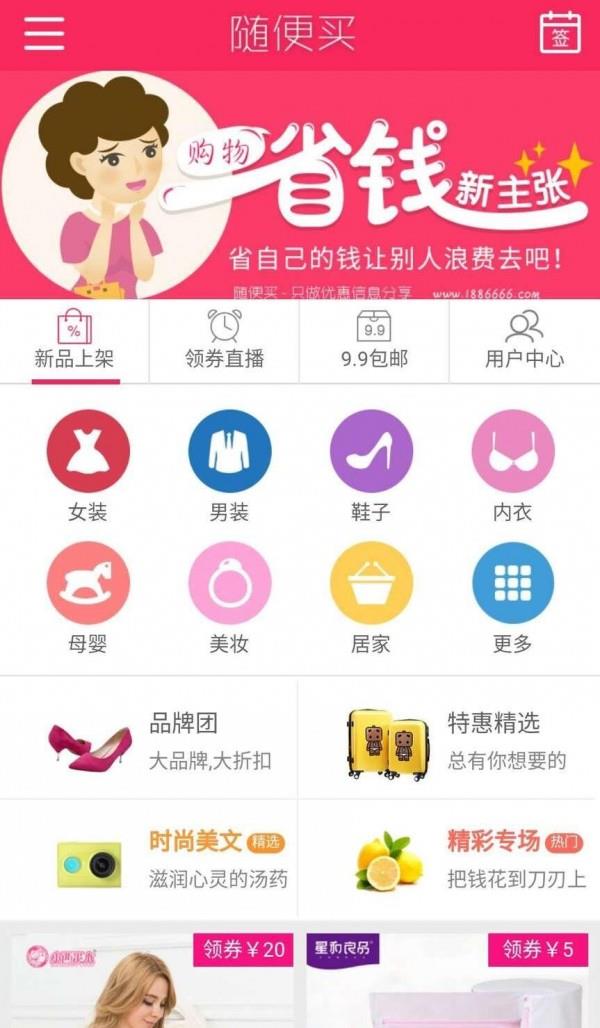600x1028 pixels.
Task: Open the daily sign-in calendar icon
Action: click(x=560, y=32)
